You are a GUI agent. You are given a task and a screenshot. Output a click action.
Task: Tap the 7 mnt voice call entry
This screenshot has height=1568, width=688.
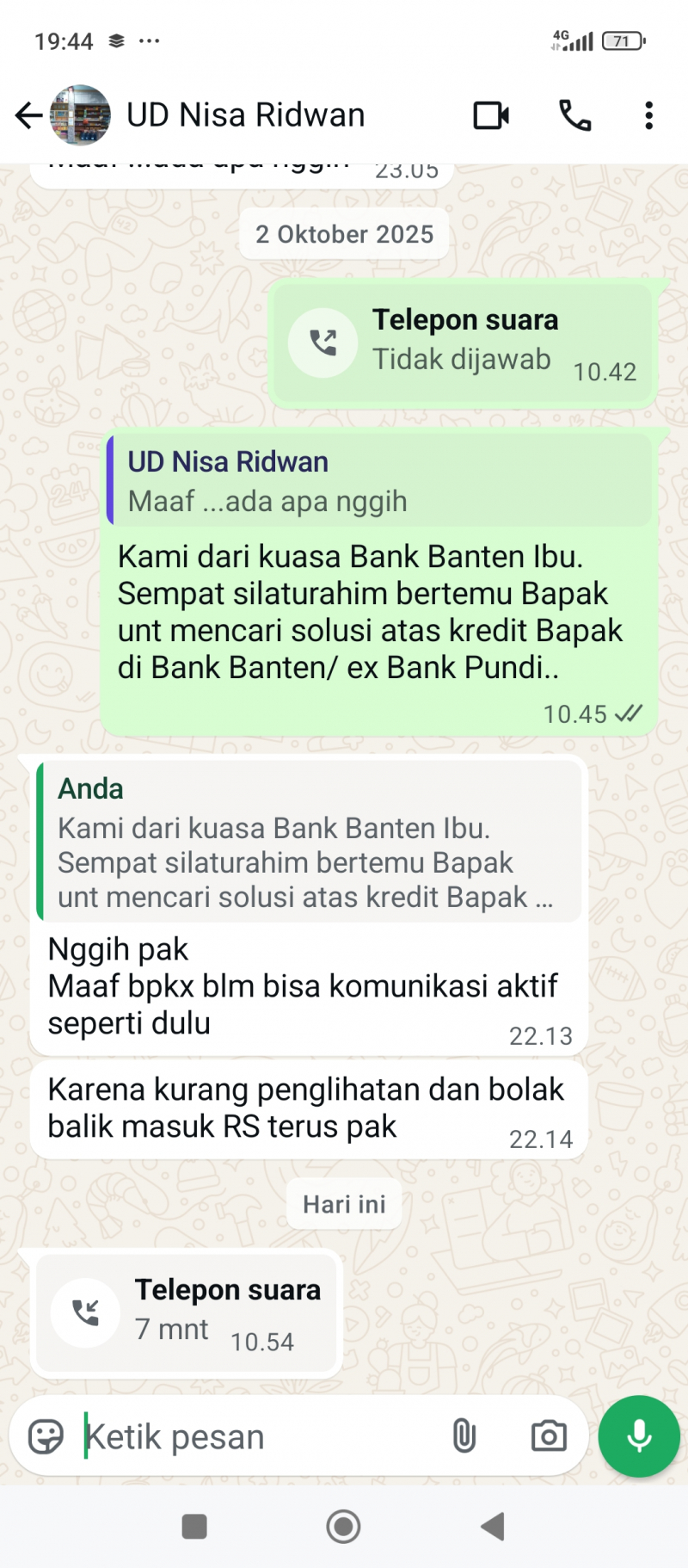[x=187, y=1312]
